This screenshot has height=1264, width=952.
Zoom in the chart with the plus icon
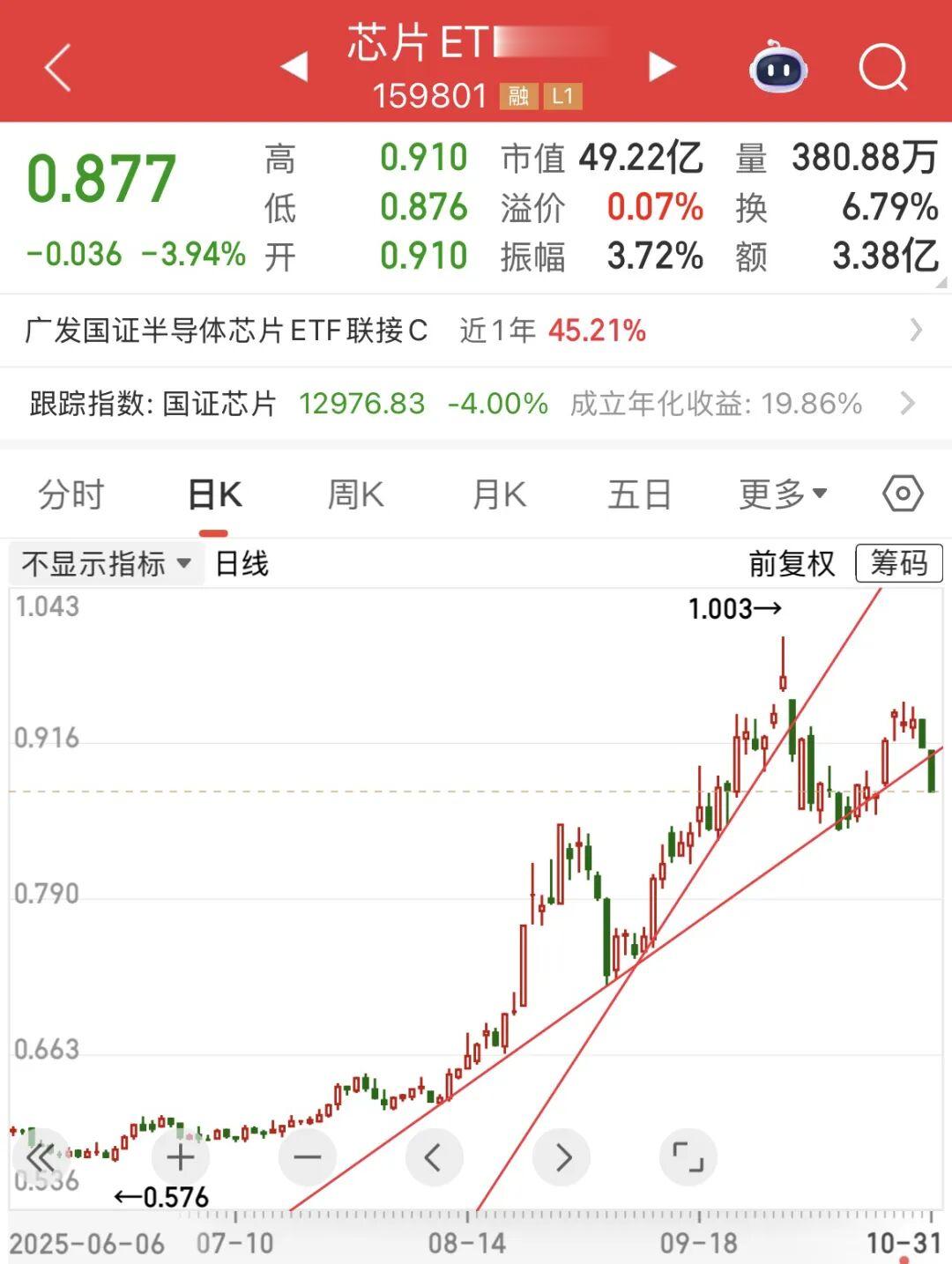pos(179,1157)
